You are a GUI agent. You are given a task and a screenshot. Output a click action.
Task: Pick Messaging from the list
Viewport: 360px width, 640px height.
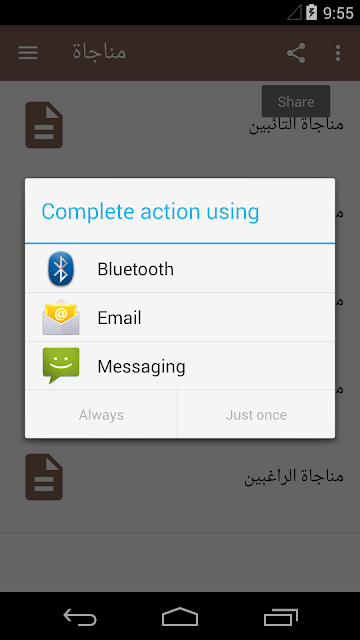pos(180,366)
